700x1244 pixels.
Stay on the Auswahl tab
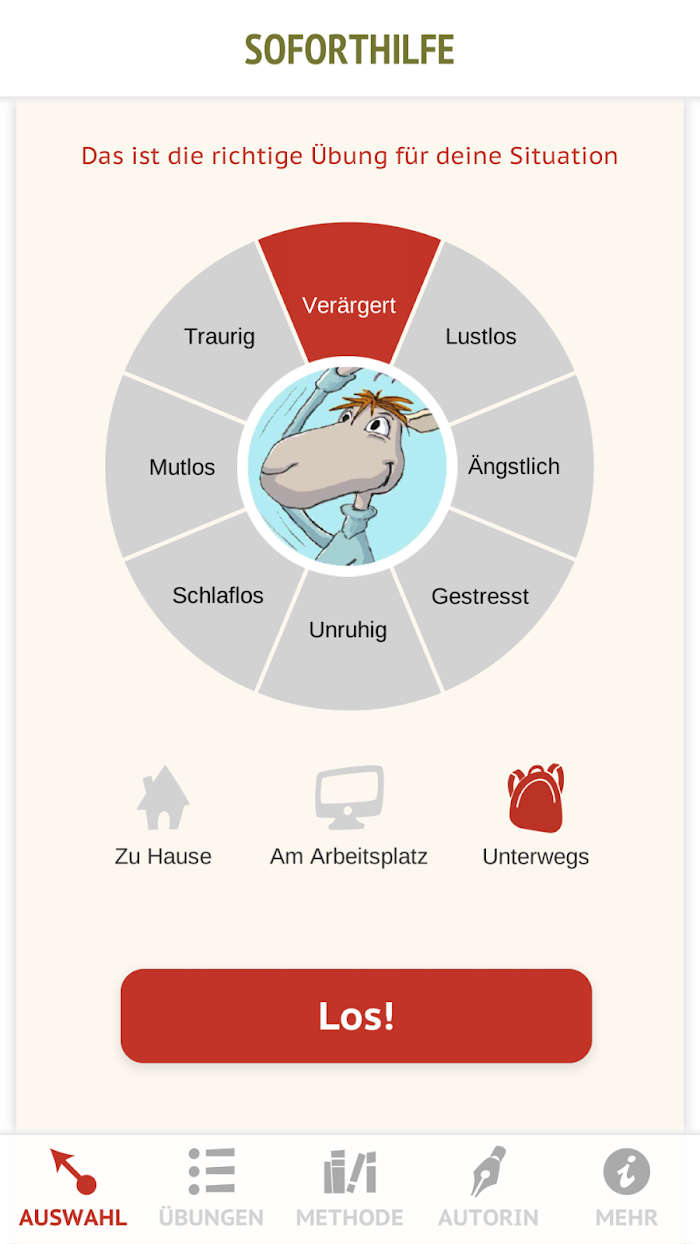tap(73, 1189)
